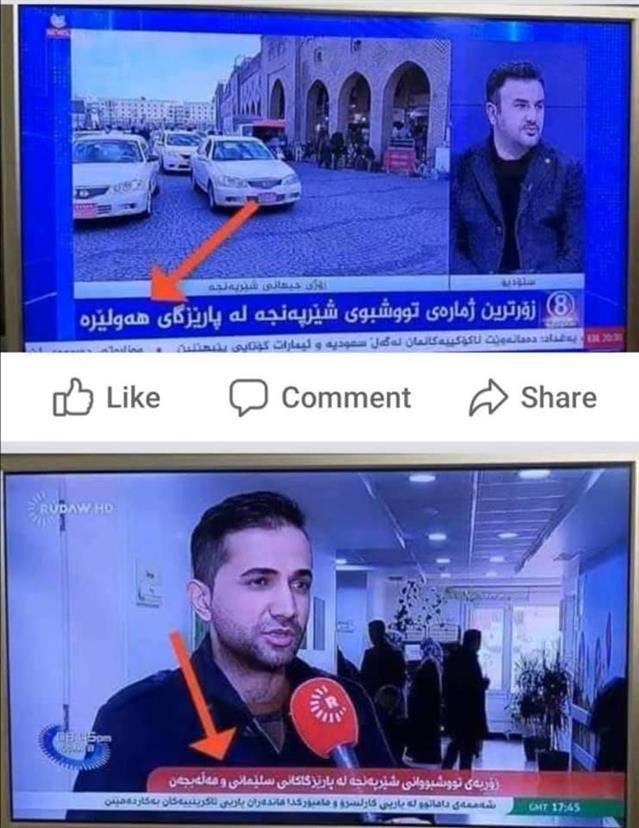Screen dimensions: 639x828
Task: Like the post with the taxi news photo
Action: click(106, 397)
